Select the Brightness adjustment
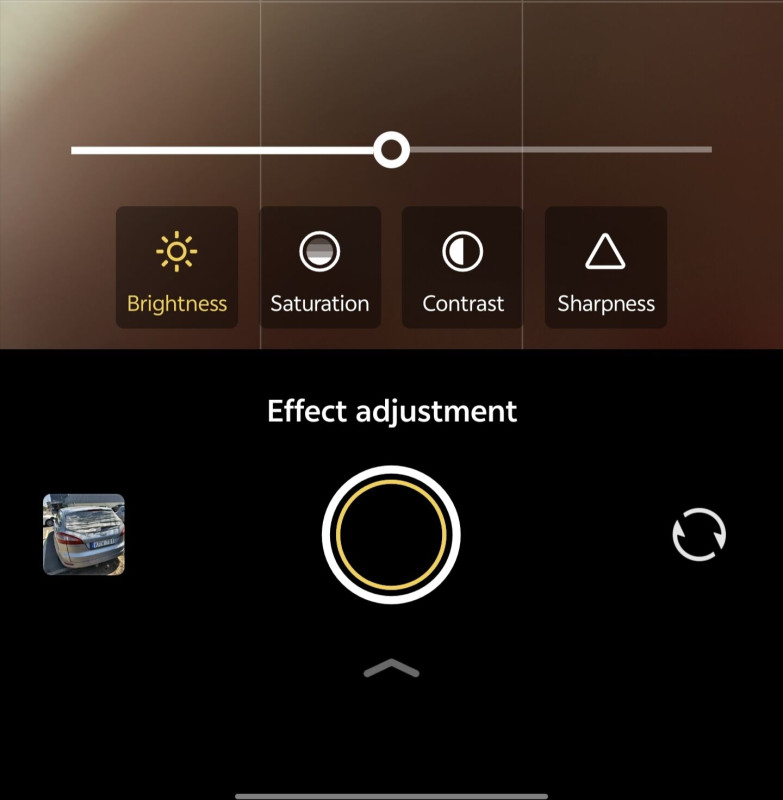This screenshot has height=800, width=783. point(177,267)
